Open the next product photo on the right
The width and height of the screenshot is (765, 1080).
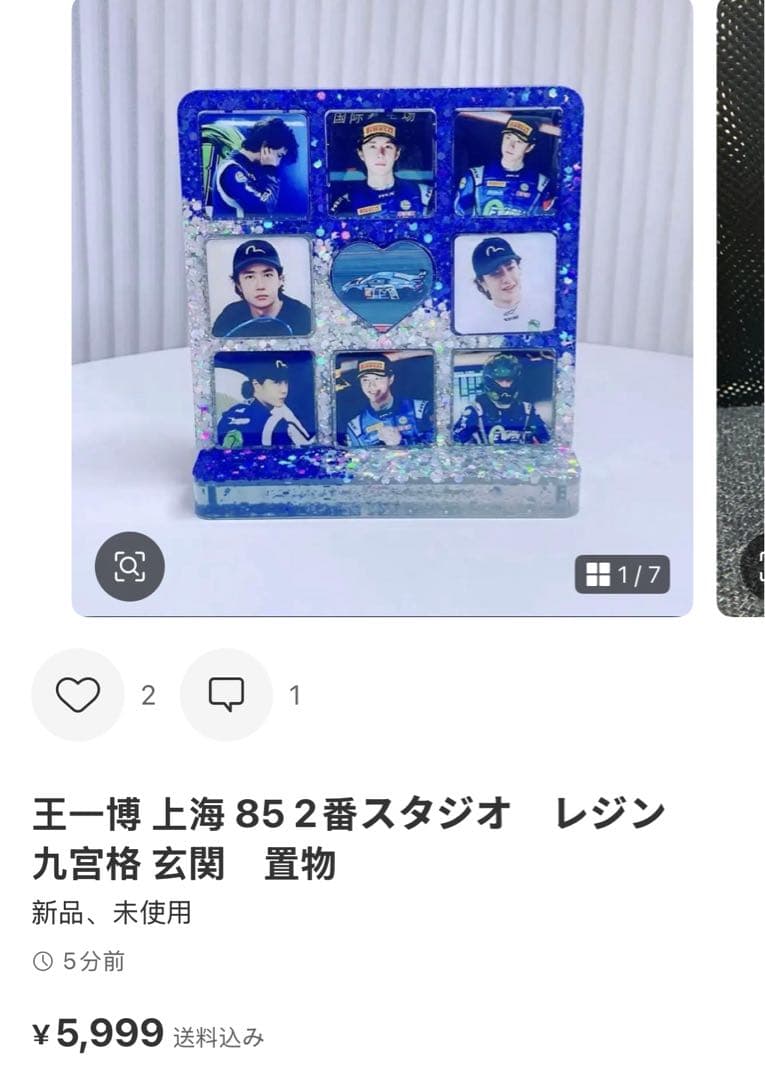742,300
